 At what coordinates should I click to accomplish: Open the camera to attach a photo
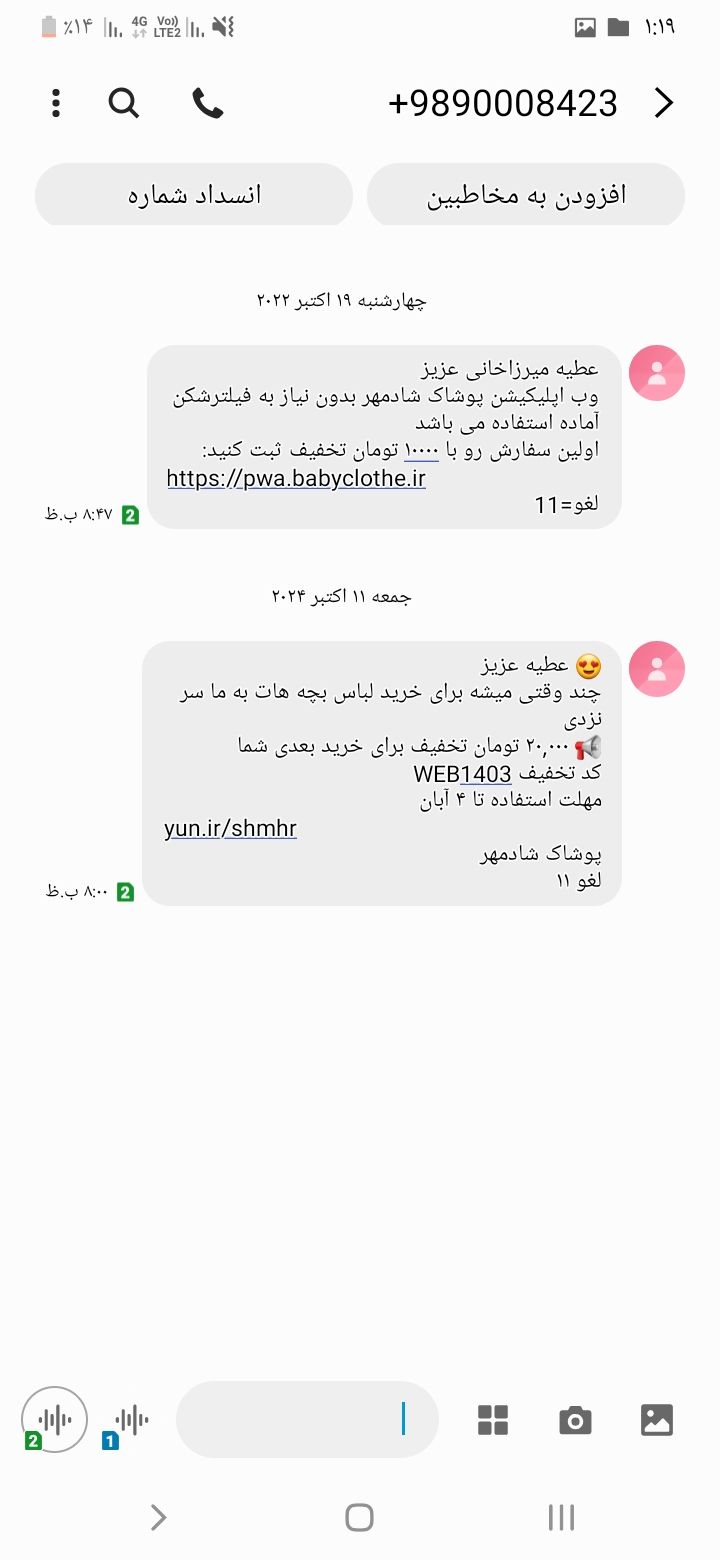click(x=575, y=1420)
